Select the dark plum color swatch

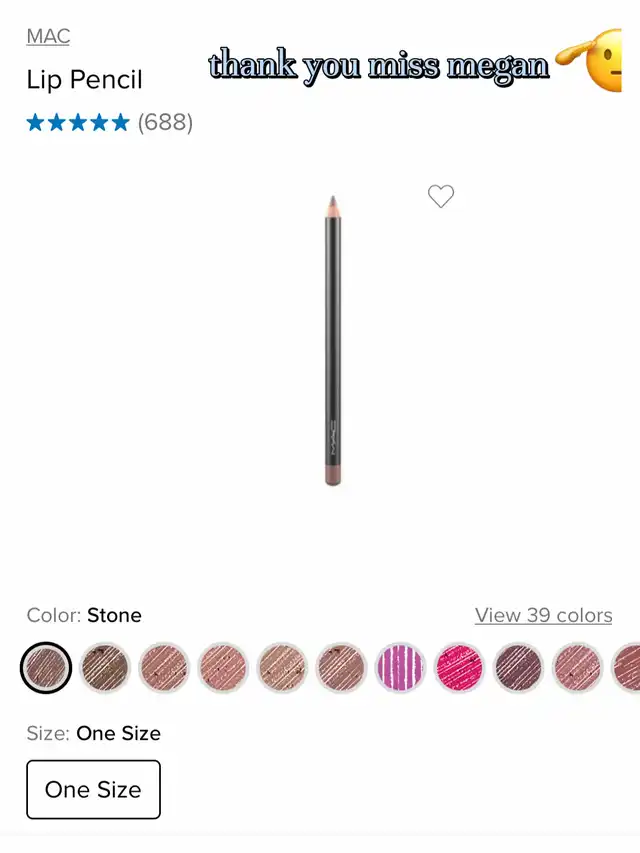pyautogui.click(x=518, y=668)
